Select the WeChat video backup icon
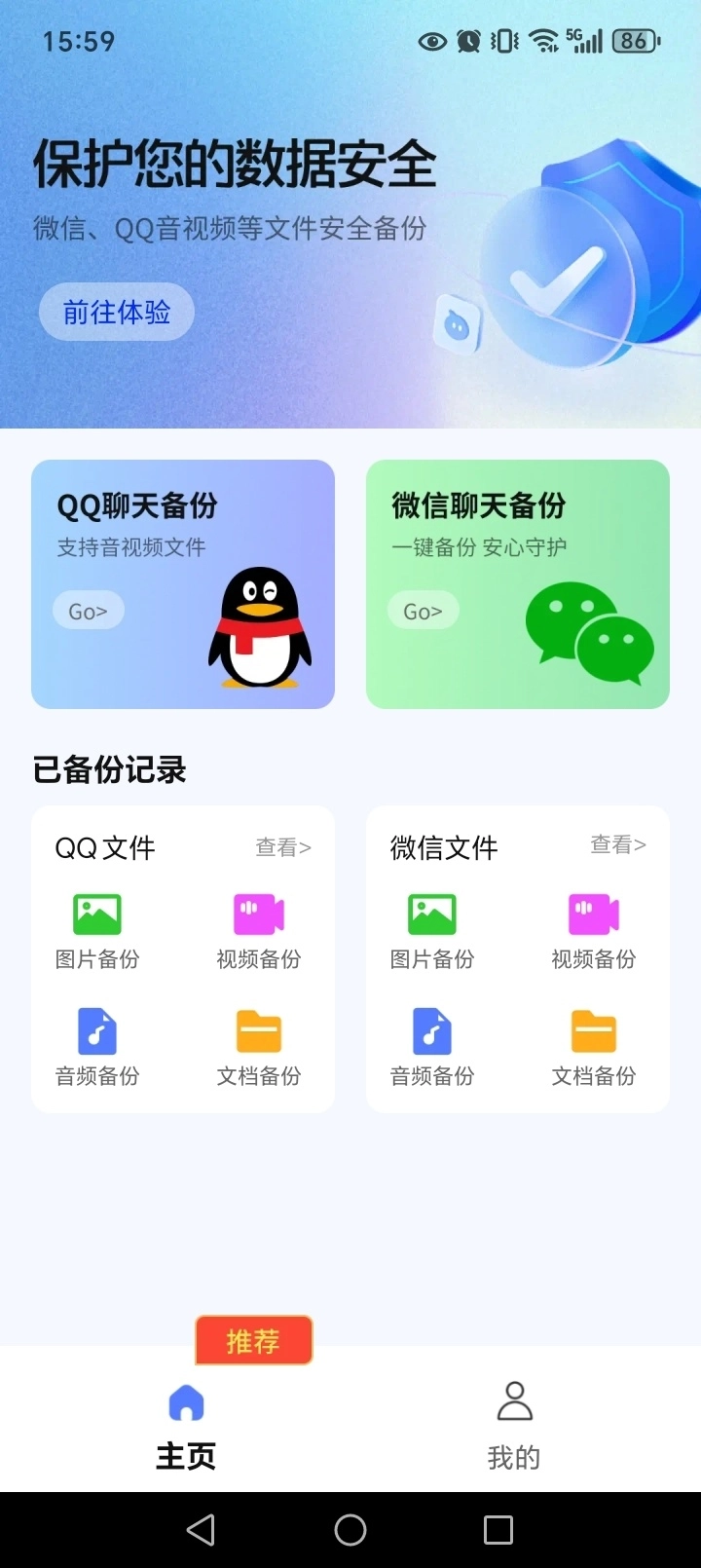This screenshot has height=1568, width=701. point(592,913)
